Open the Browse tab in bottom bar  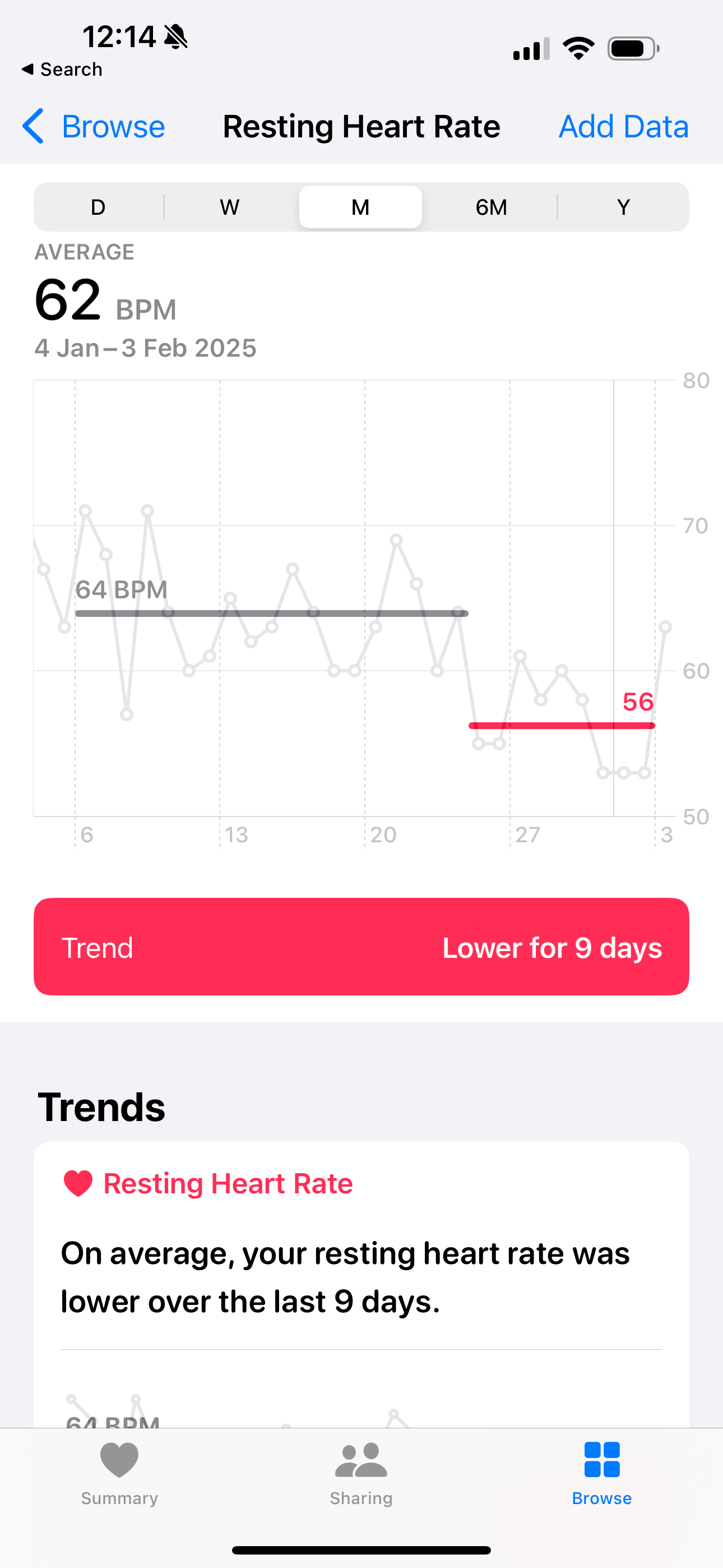[601, 1472]
